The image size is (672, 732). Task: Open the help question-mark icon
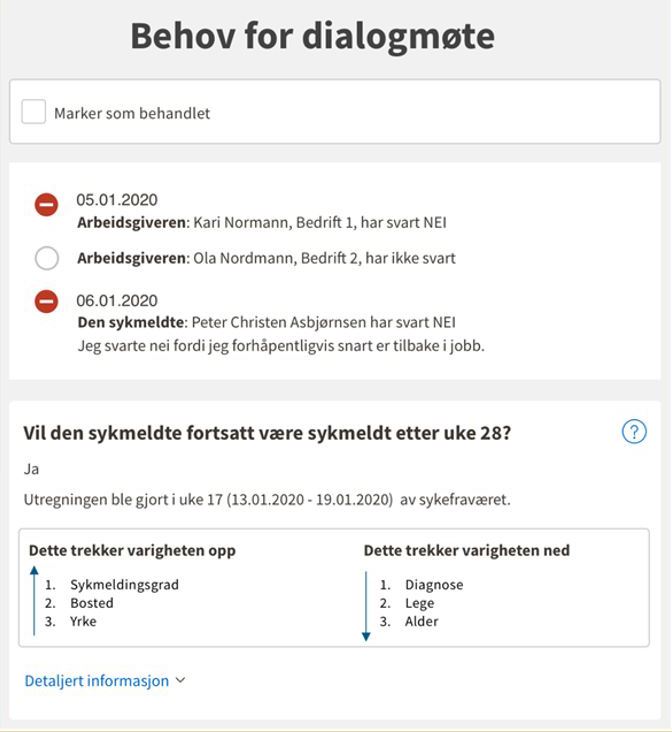tap(634, 432)
